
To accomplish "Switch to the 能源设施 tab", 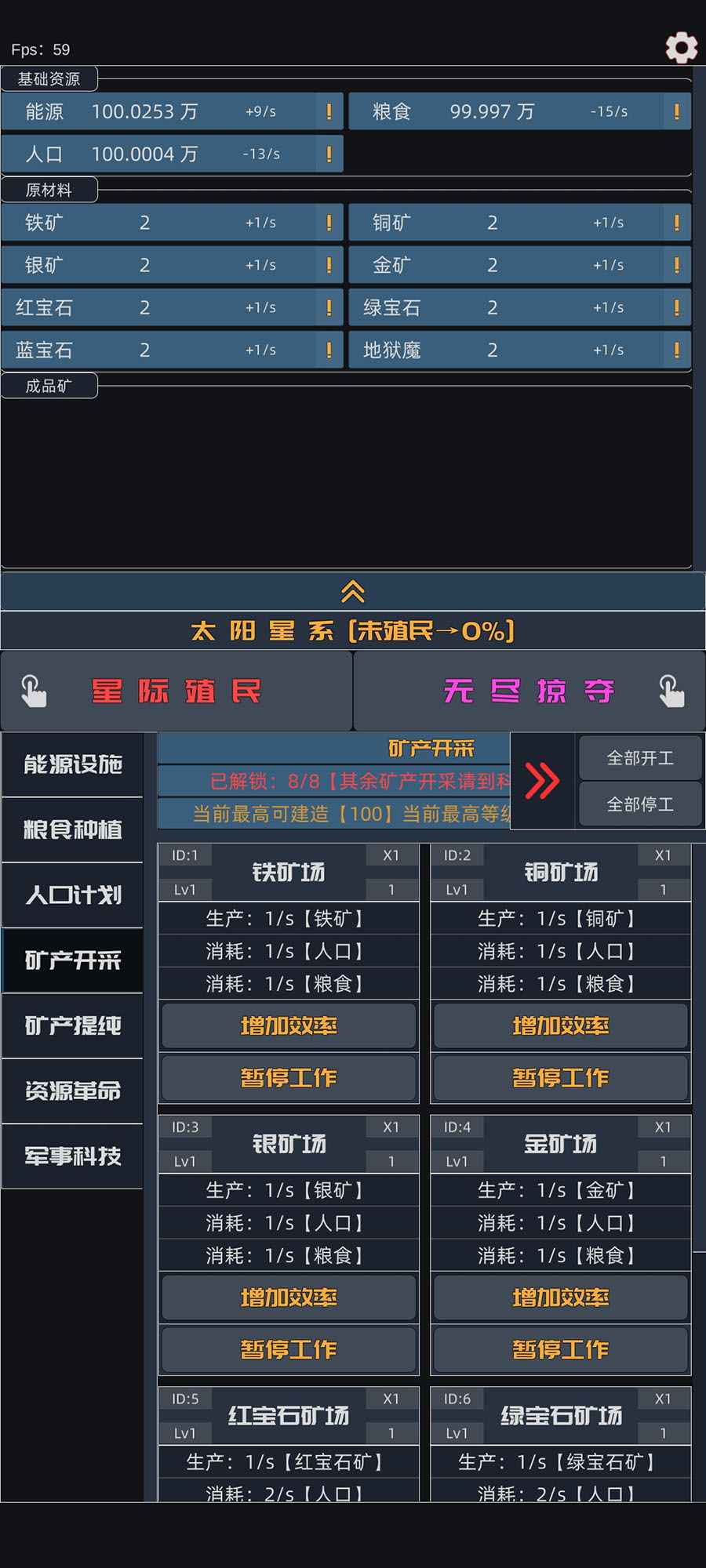I will (x=73, y=764).
